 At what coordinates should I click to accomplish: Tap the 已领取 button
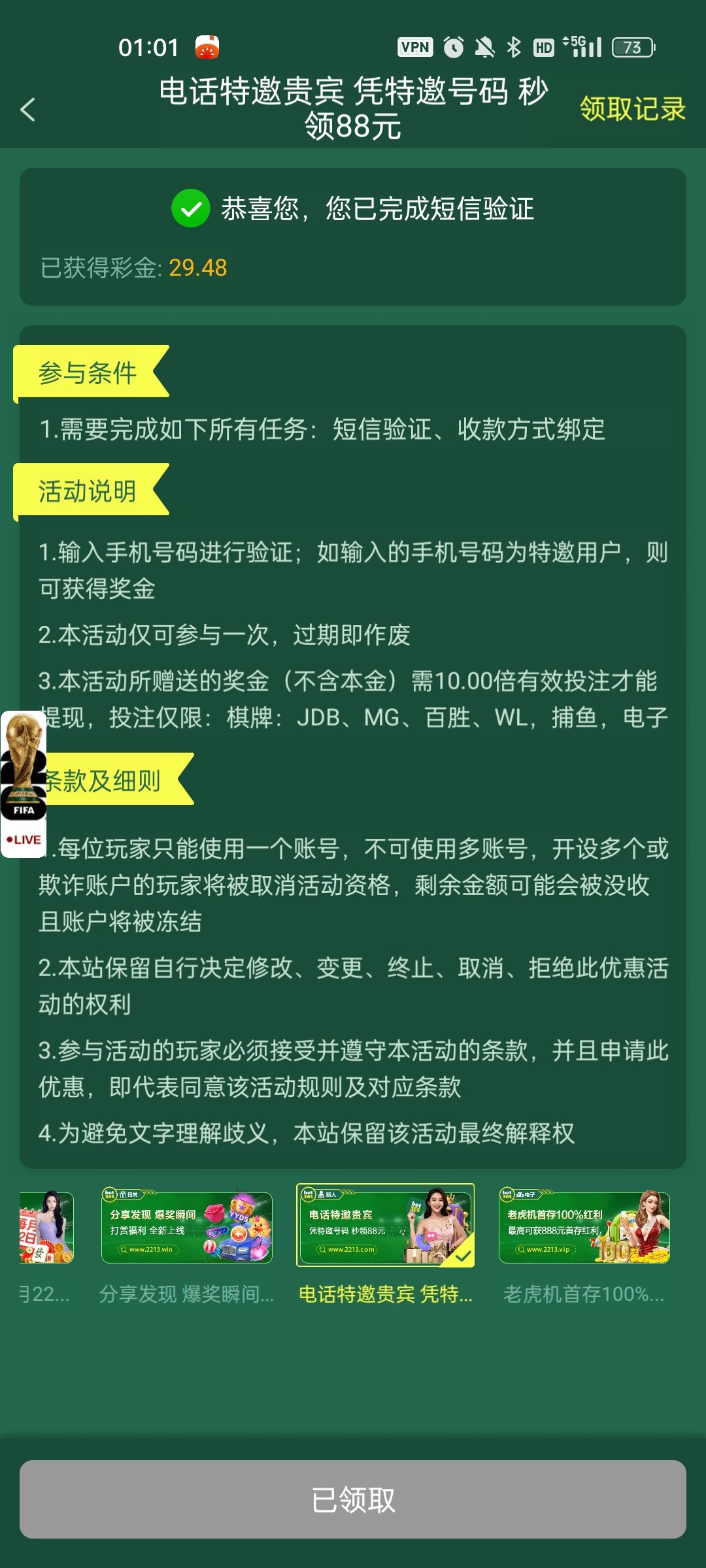click(353, 1499)
